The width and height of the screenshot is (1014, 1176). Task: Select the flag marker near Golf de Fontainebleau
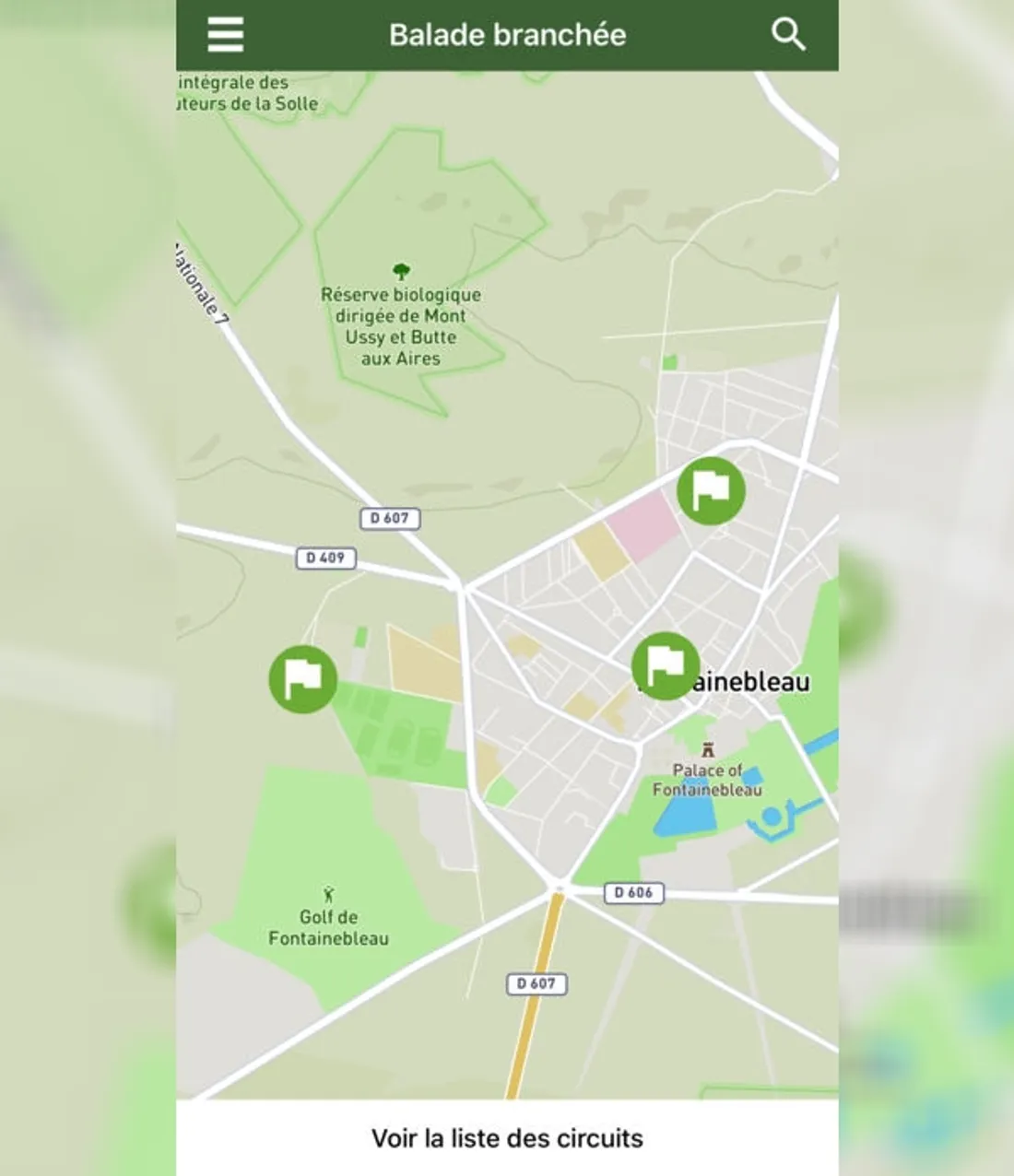(x=302, y=679)
